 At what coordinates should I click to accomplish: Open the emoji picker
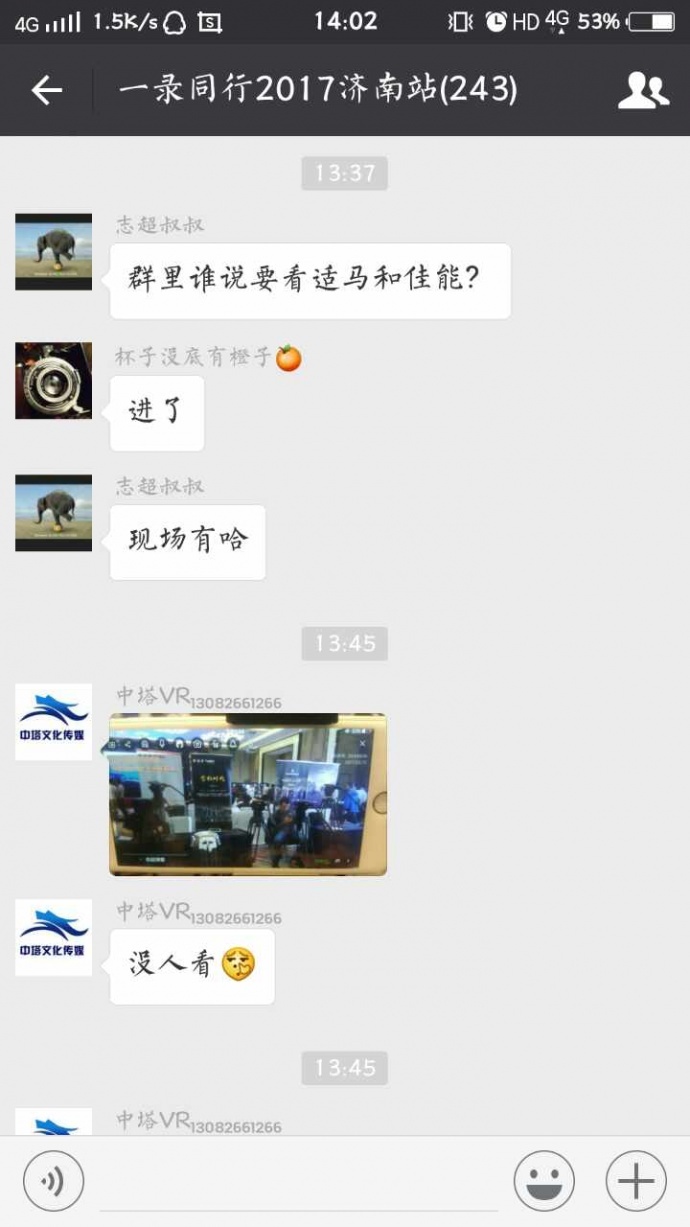pos(544,1181)
